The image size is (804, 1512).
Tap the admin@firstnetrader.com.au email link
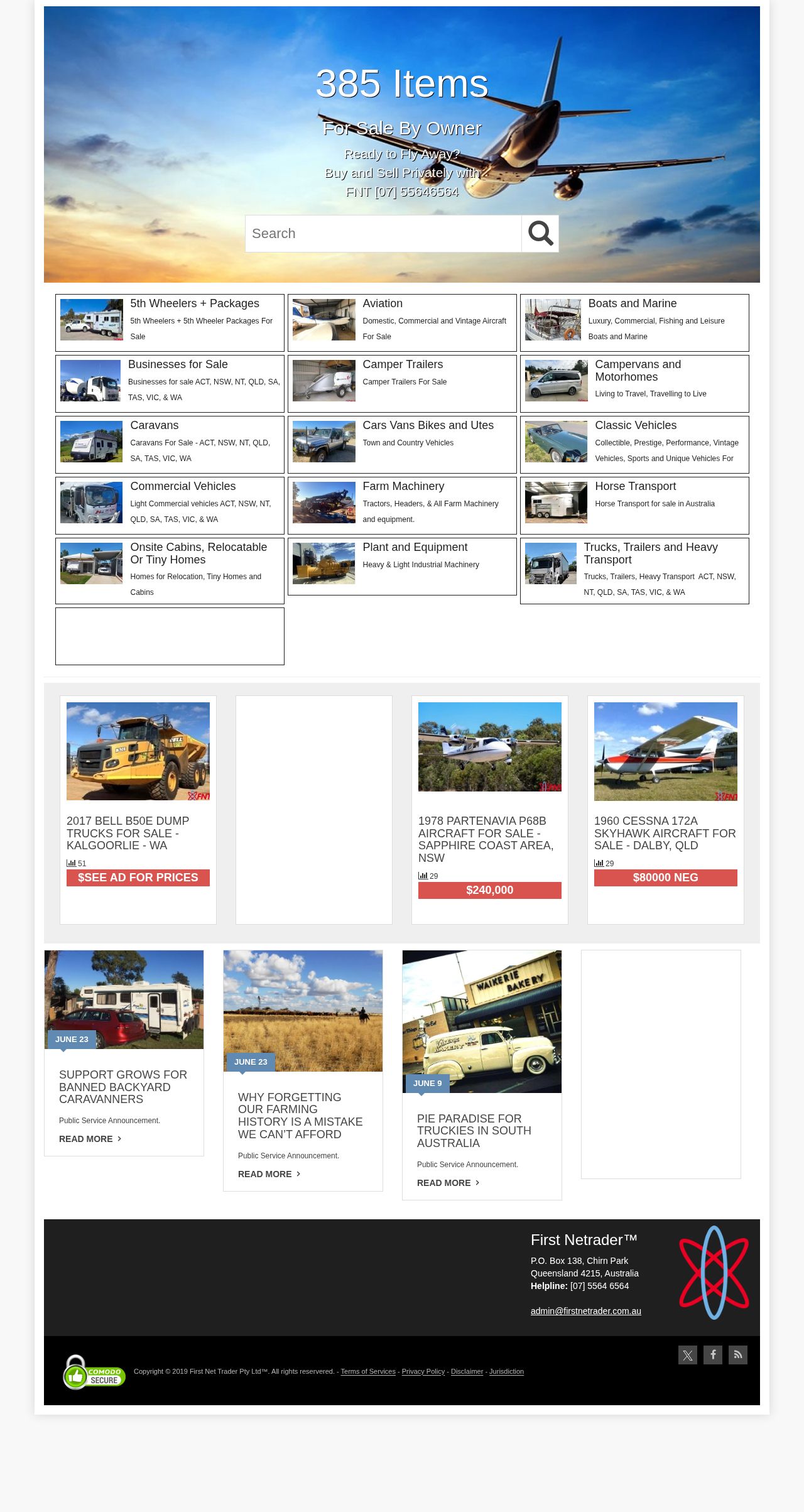coord(586,1311)
